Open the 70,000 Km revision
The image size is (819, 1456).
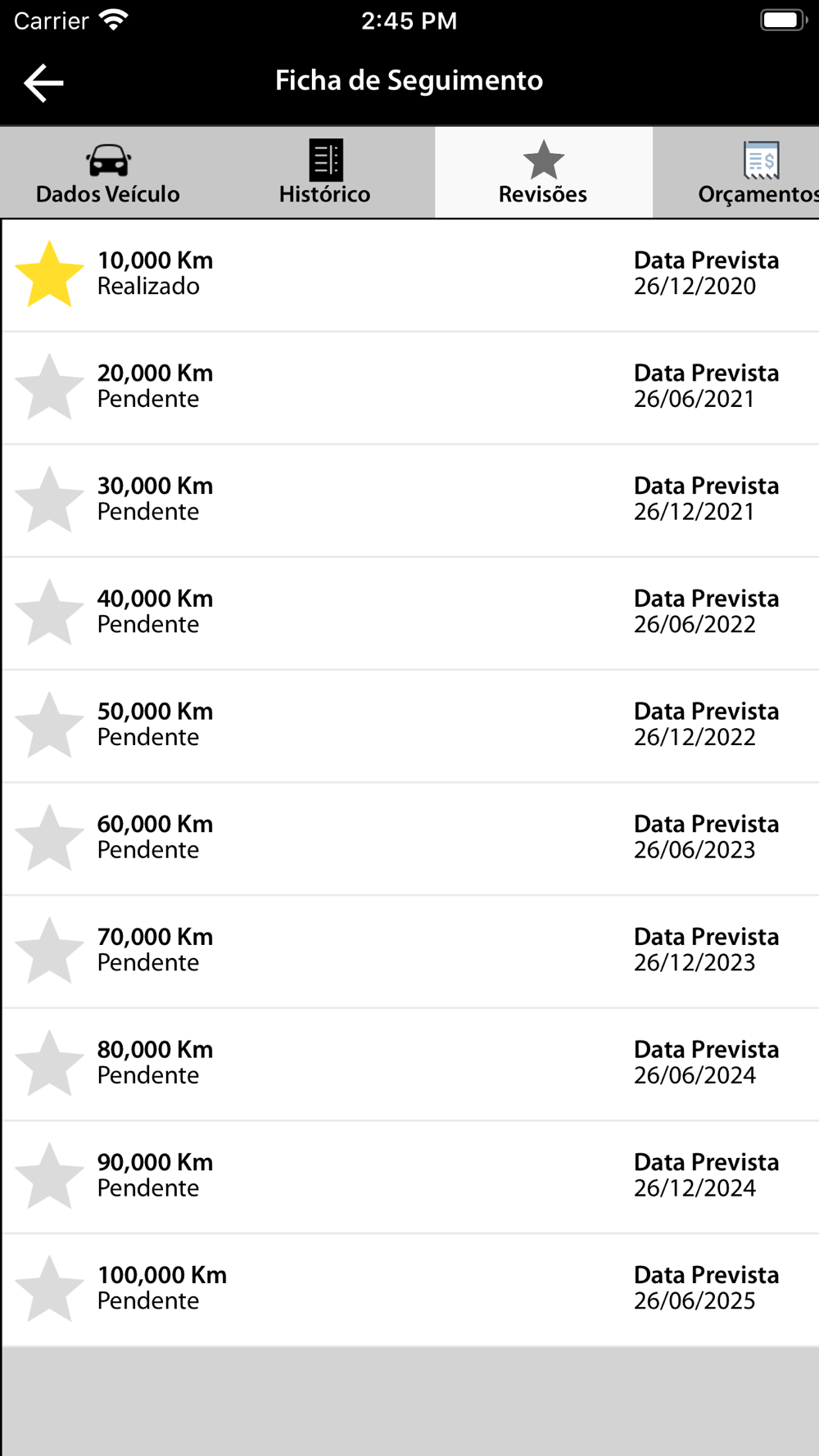[x=410, y=952]
